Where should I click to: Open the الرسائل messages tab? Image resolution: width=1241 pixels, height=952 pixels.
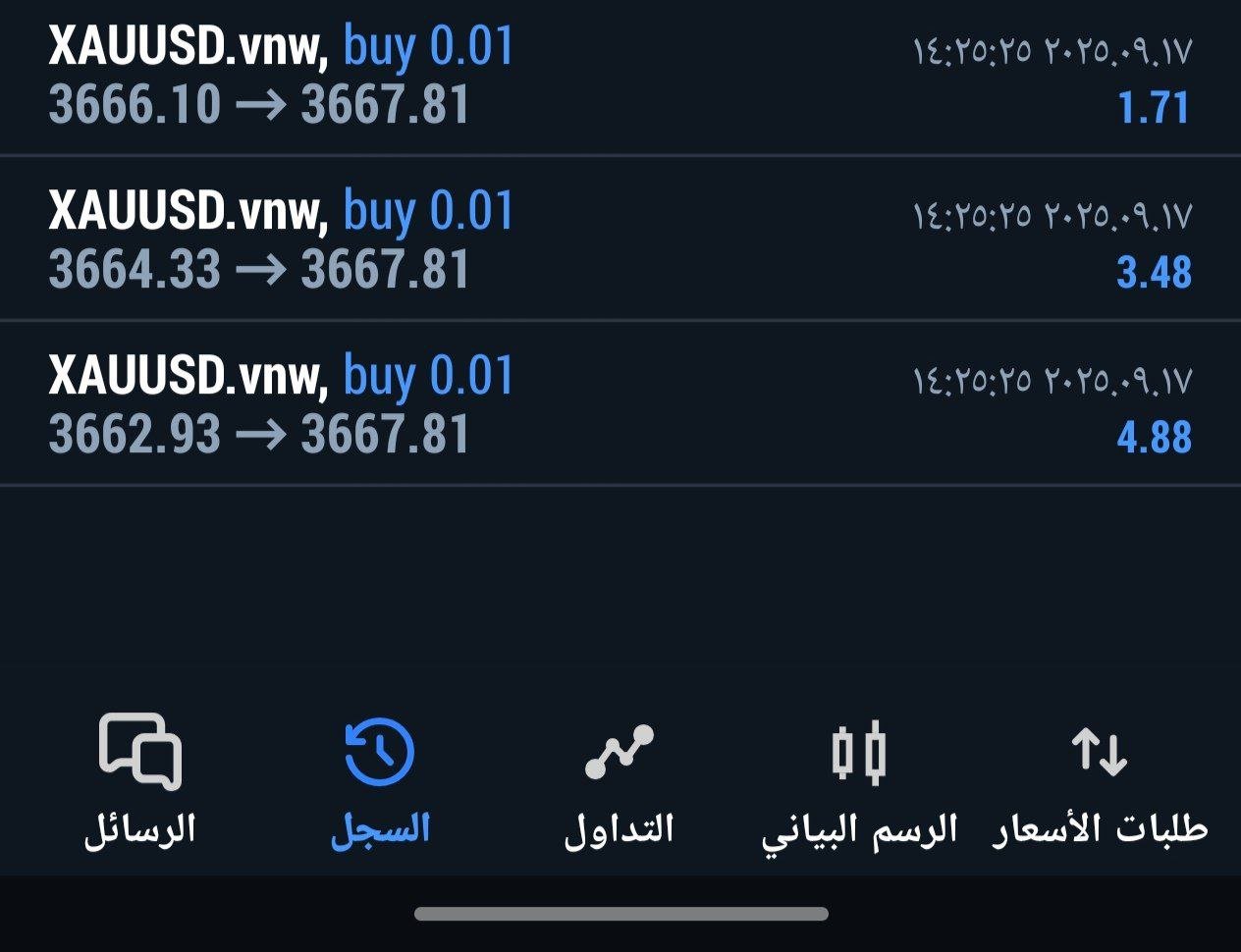(140, 780)
